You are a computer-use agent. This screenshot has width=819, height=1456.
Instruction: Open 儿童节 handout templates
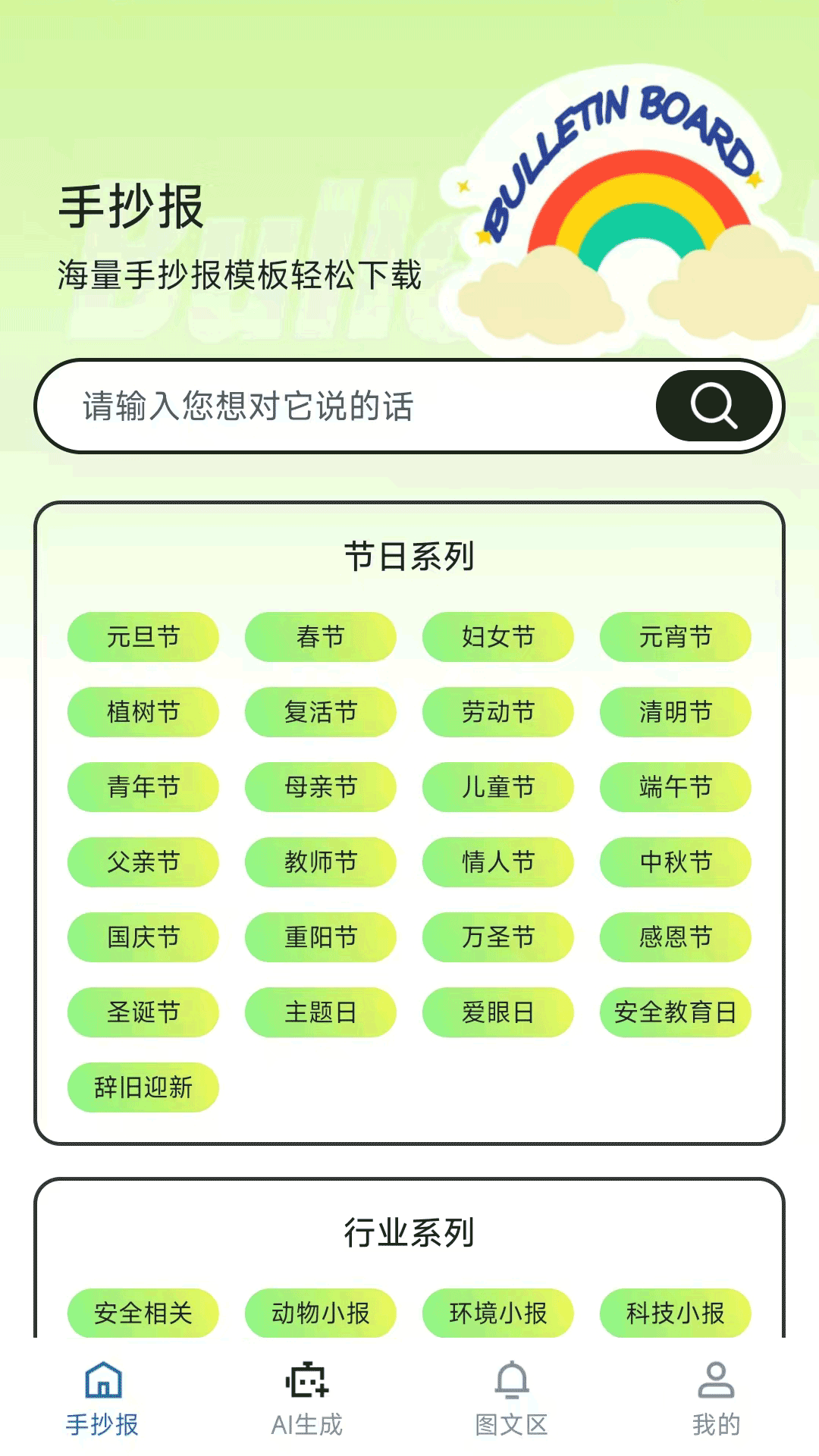497,787
